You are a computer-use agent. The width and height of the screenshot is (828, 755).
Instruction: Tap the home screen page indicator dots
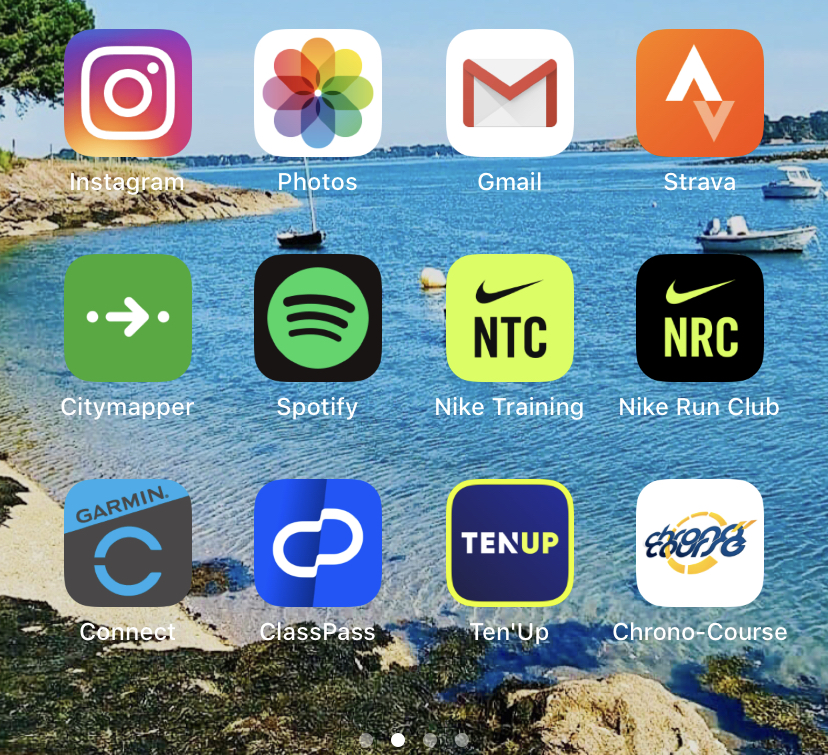[x=414, y=740]
